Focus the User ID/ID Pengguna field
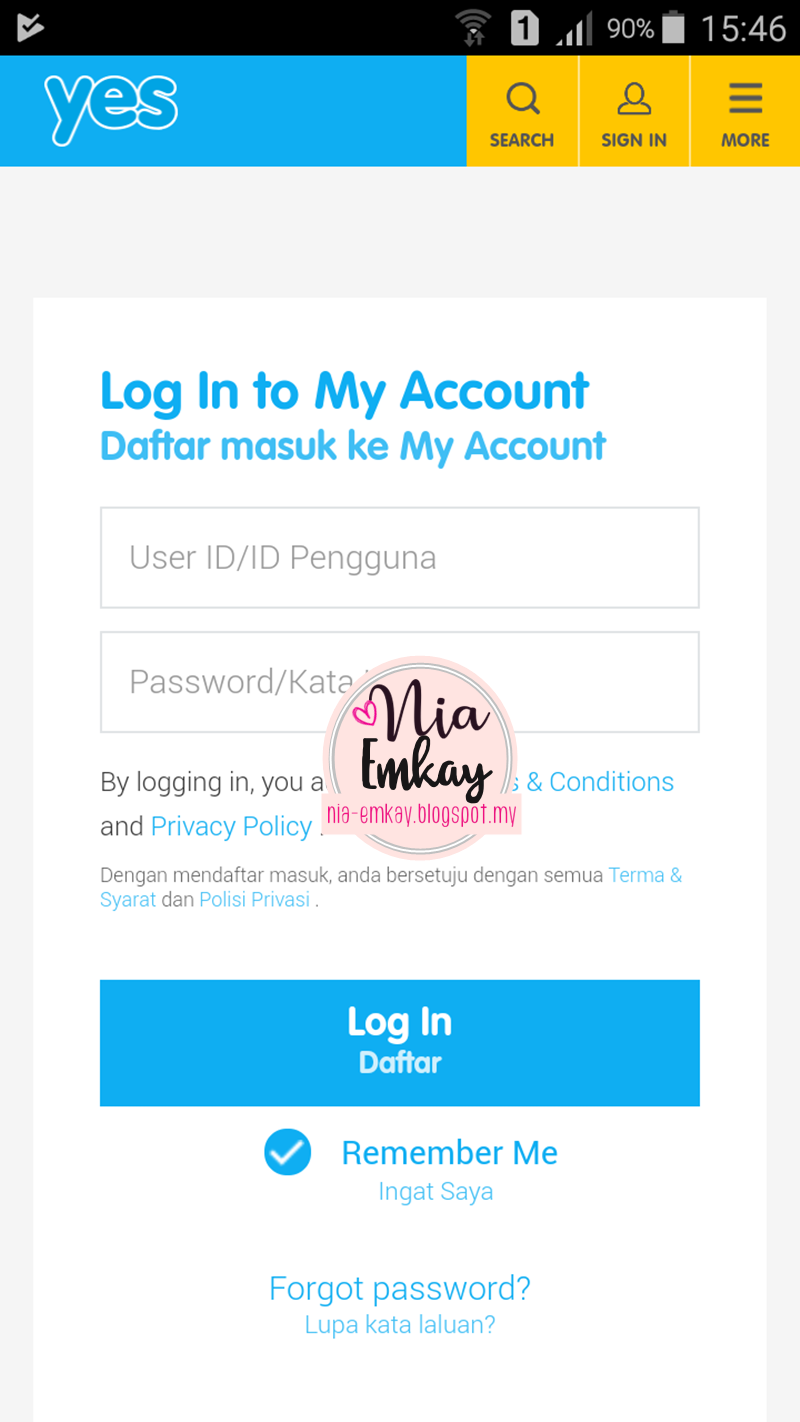Viewport: 800px width, 1422px height. (x=399, y=557)
